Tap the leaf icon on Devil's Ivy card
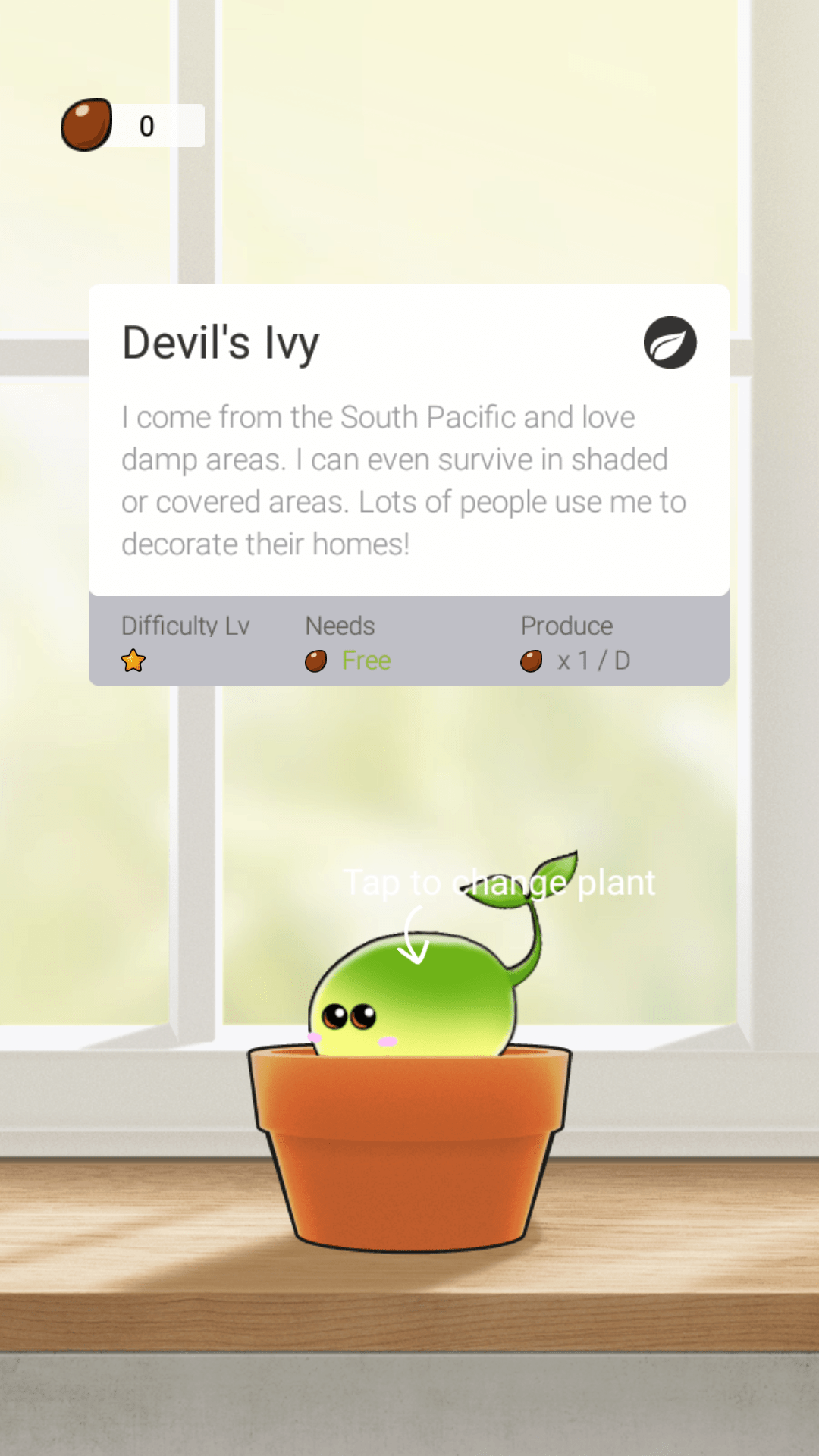Viewport: 819px width, 1456px height. coord(670,343)
